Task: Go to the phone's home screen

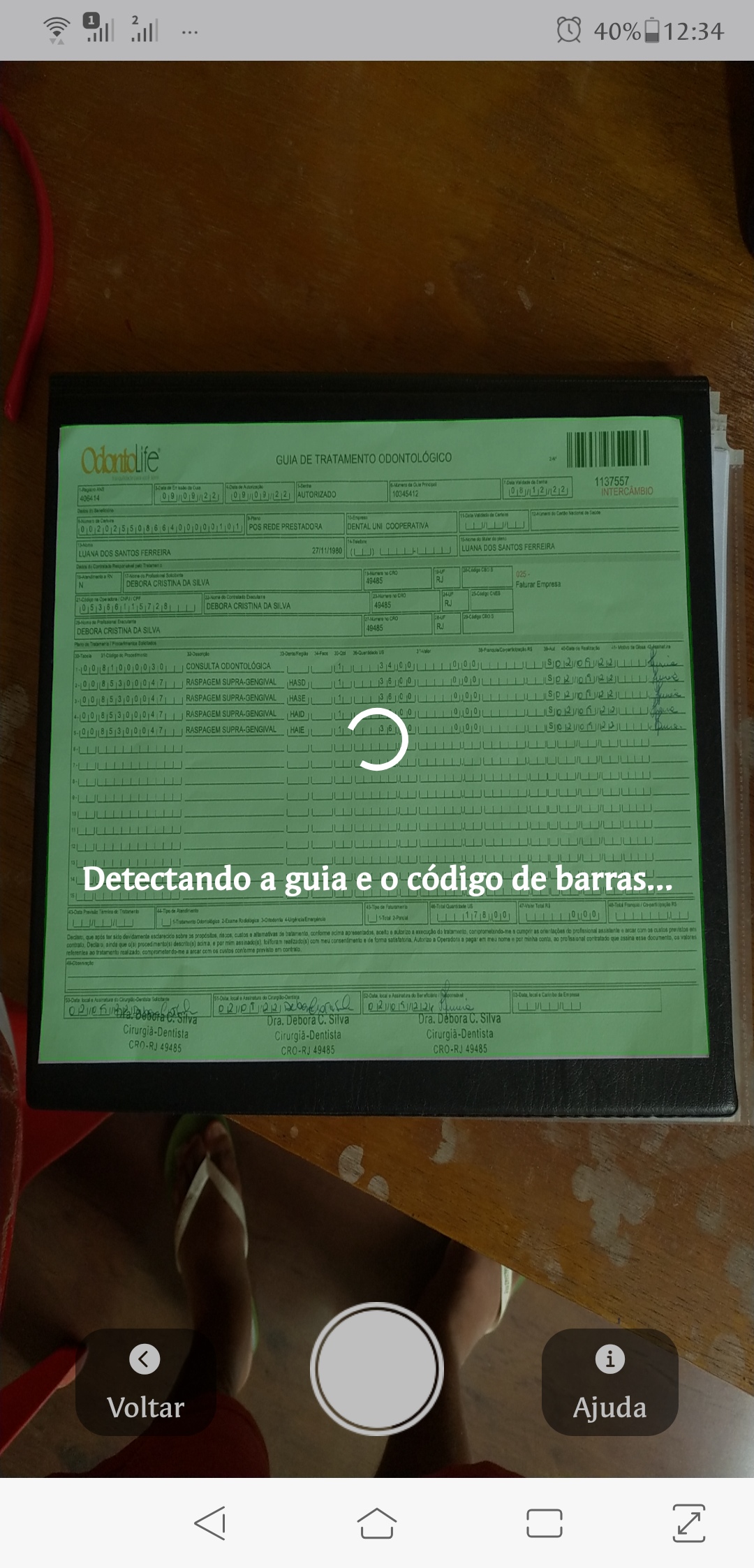Action: pyautogui.click(x=376, y=1523)
